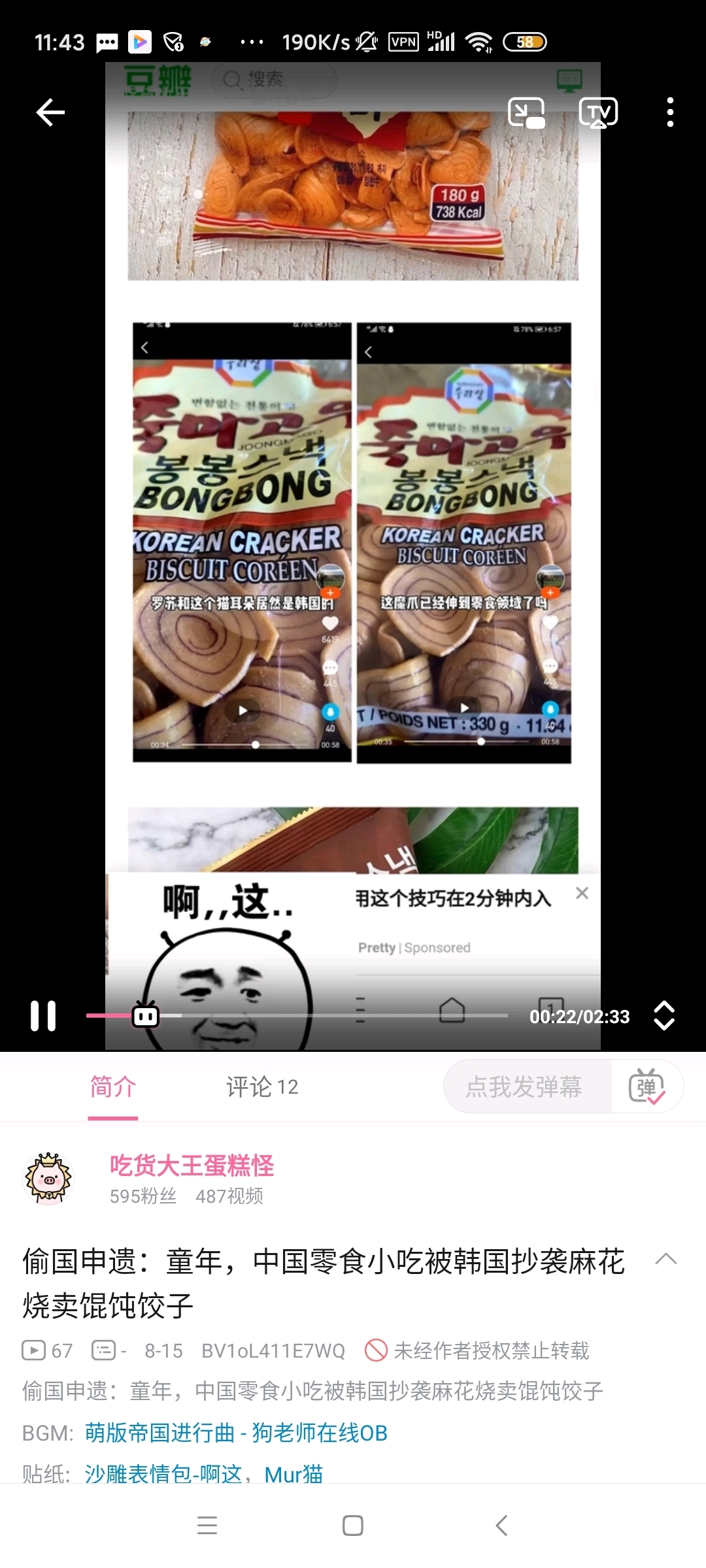Open the three-dot overflow menu

pyautogui.click(x=670, y=112)
